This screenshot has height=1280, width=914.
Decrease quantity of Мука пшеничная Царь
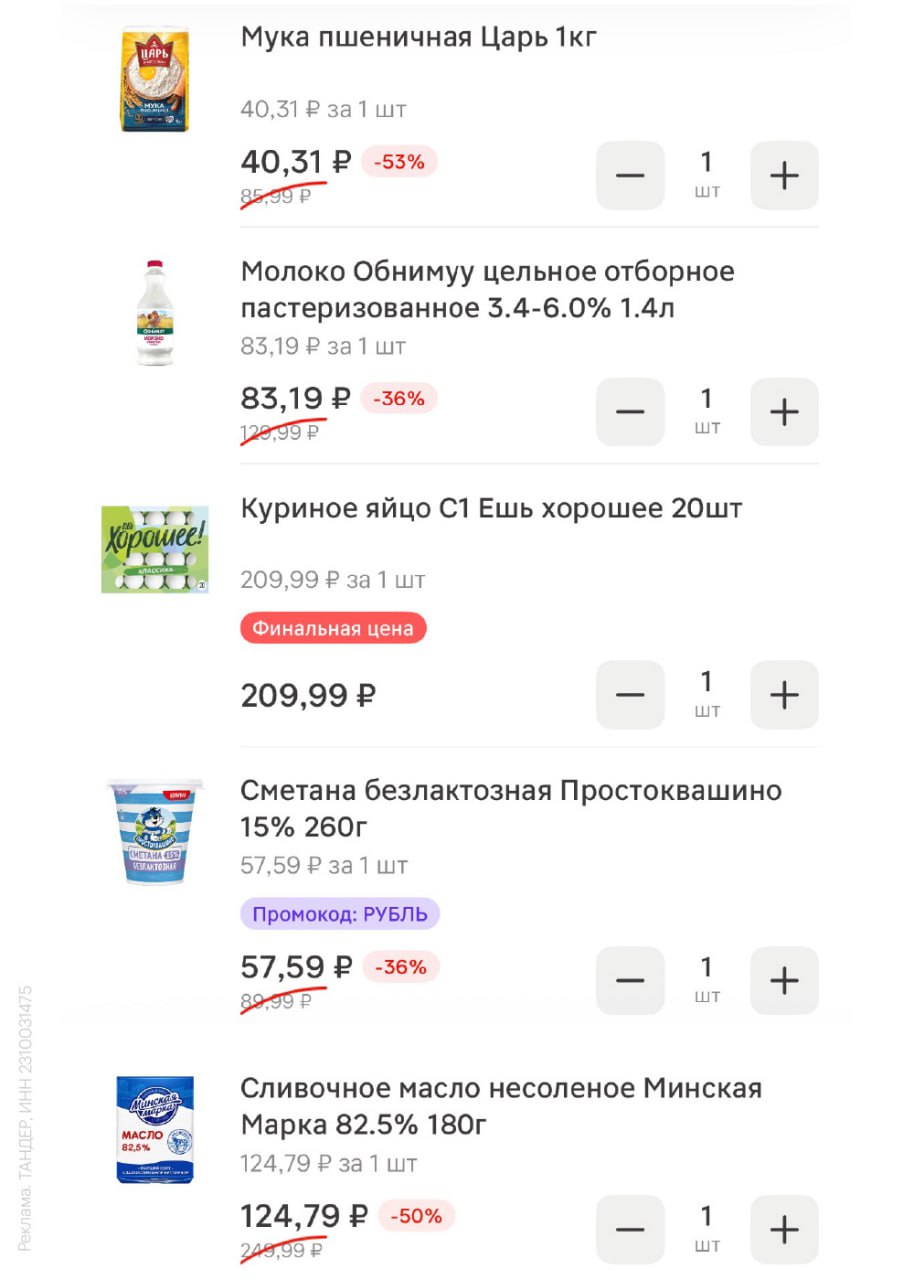click(630, 176)
